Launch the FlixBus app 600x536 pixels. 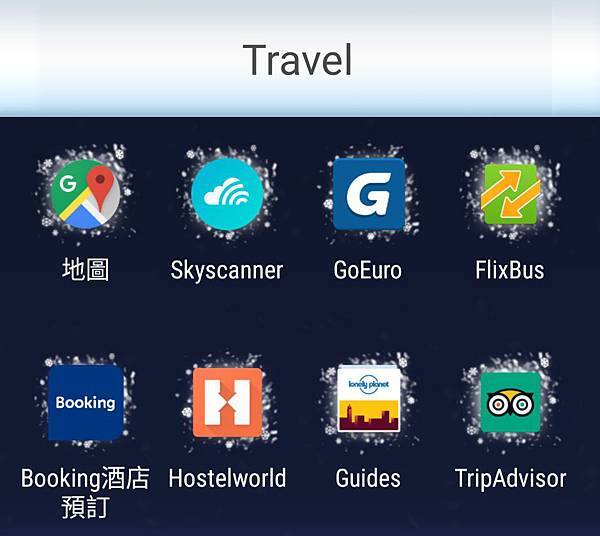(510, 195)
